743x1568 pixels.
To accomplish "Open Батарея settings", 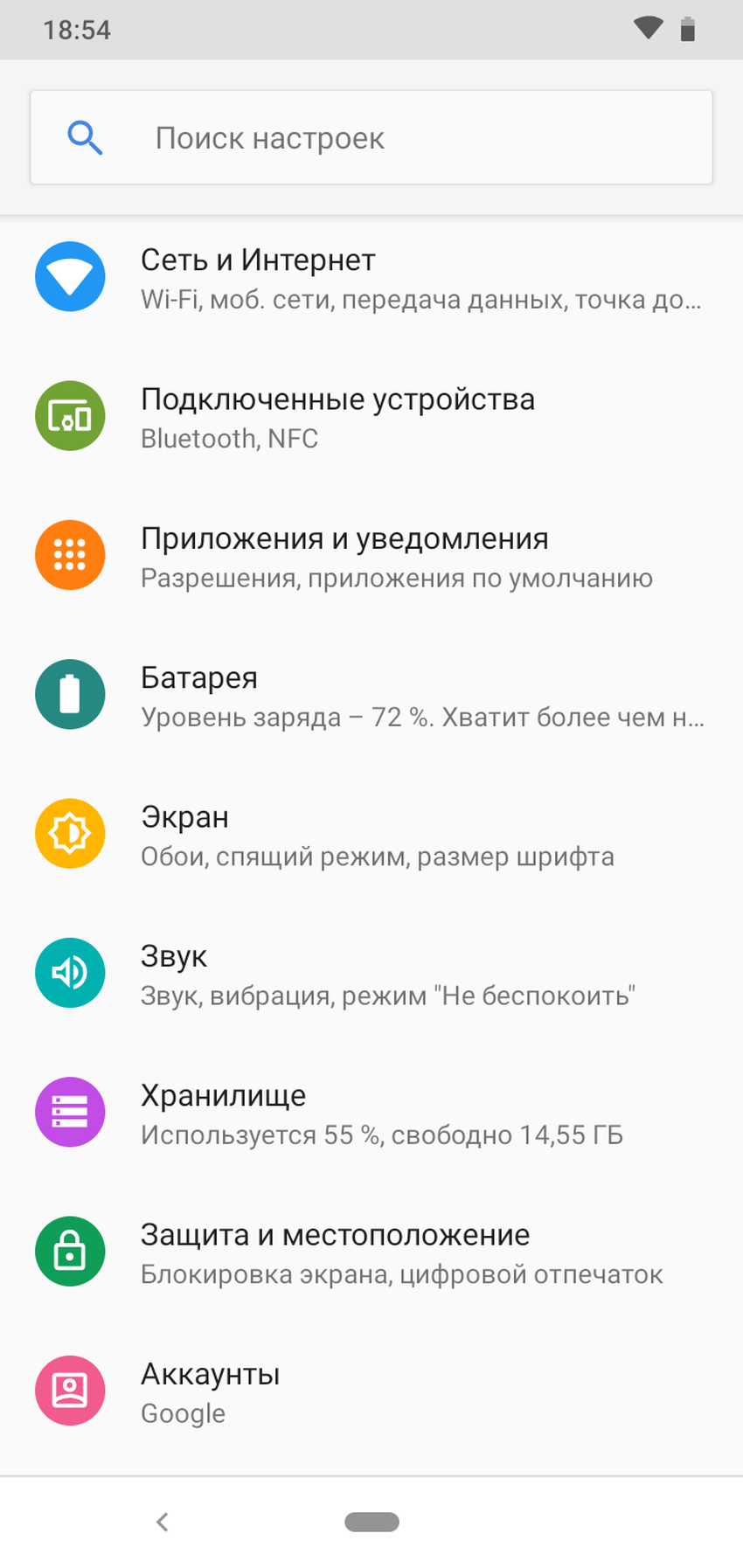I will pos(371,696).
